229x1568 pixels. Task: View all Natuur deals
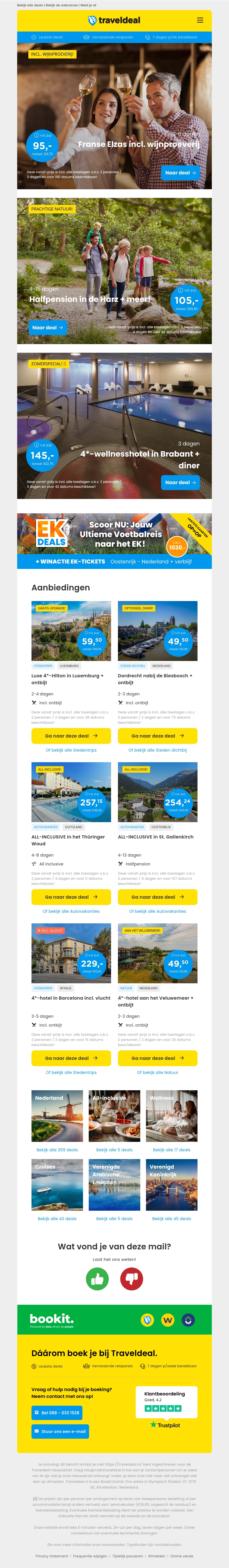157,1073
